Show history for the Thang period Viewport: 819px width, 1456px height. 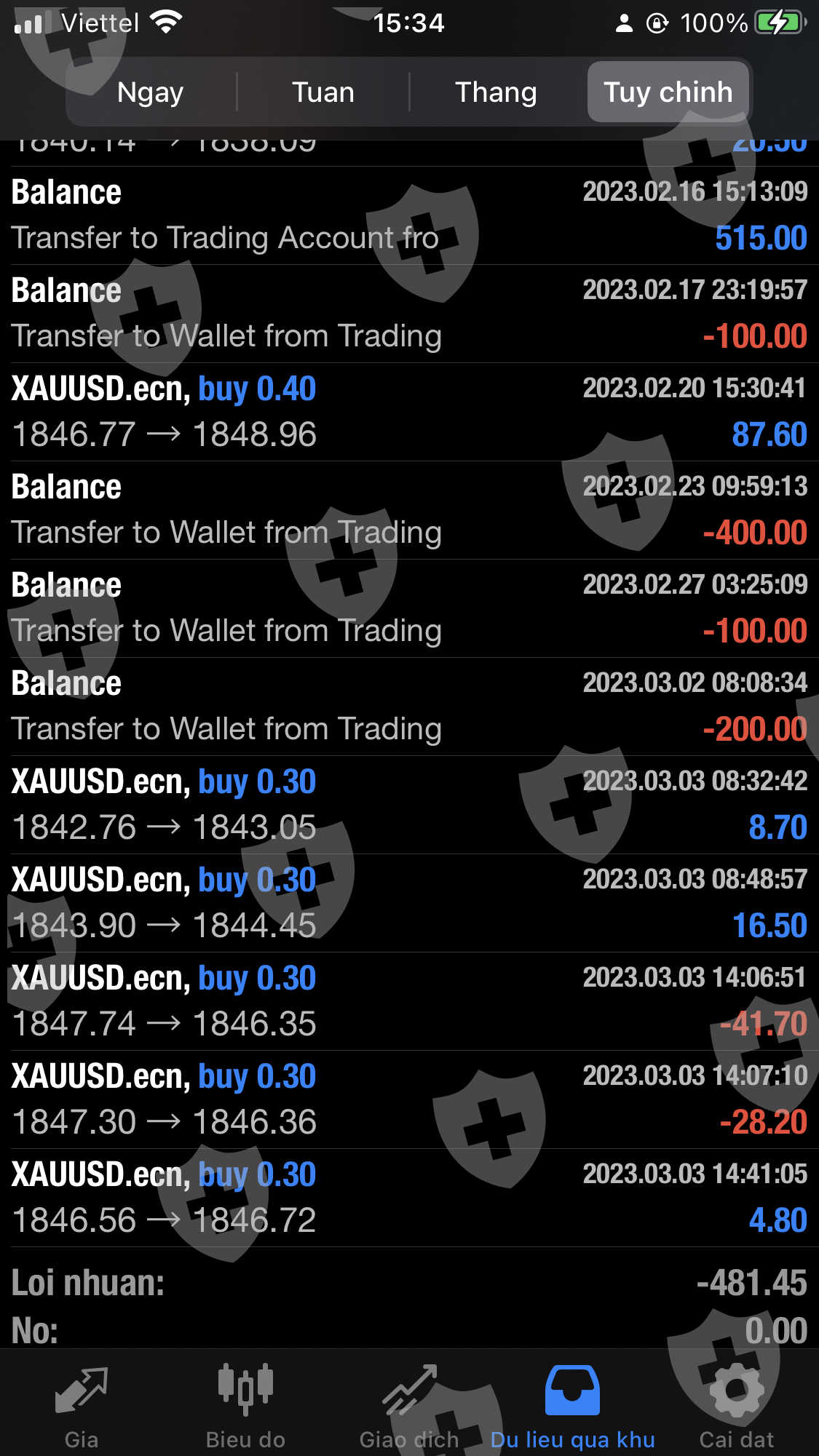[x=496, y=92]
